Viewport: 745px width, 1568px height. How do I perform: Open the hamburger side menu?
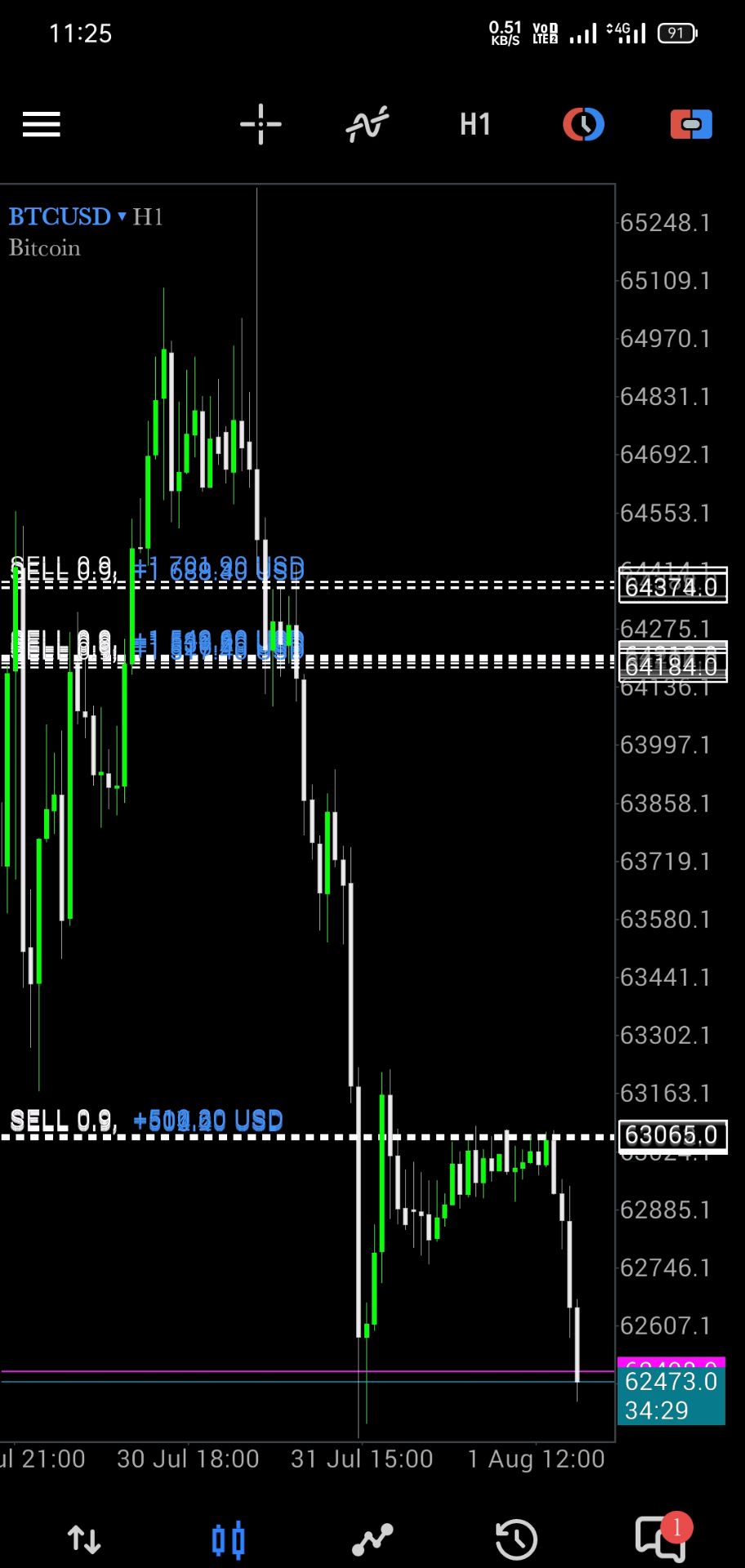42,125
